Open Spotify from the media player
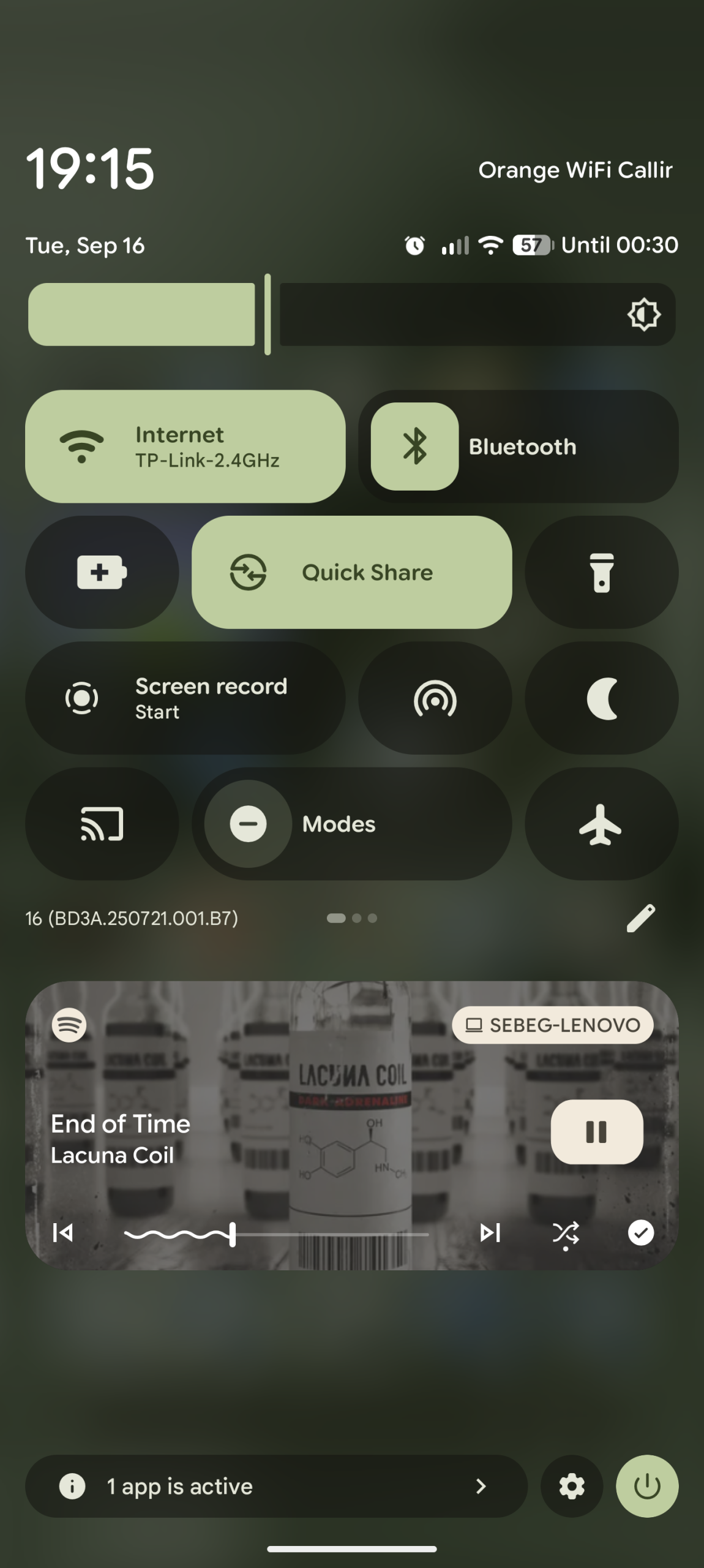 coord(69,1025)
